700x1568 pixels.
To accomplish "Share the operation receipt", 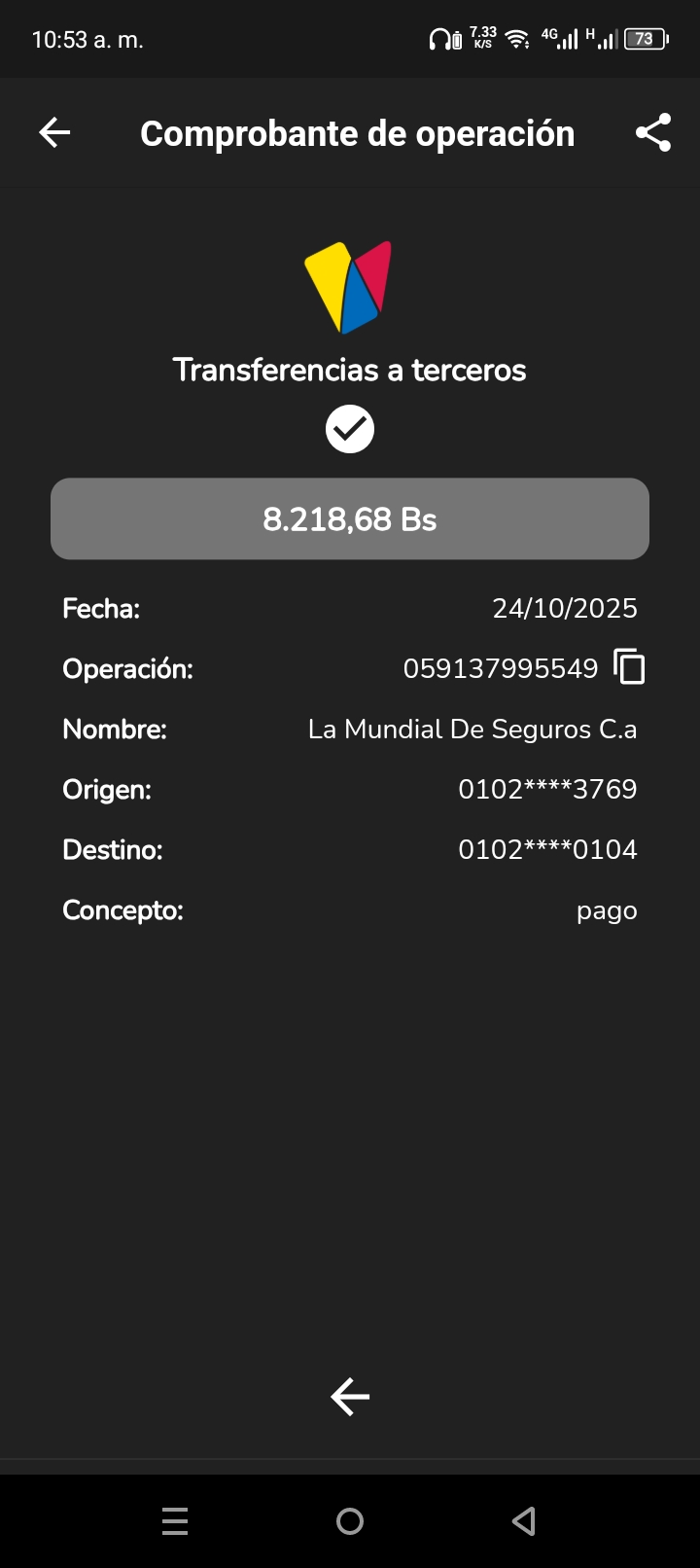I will click(x=653, y=132).
